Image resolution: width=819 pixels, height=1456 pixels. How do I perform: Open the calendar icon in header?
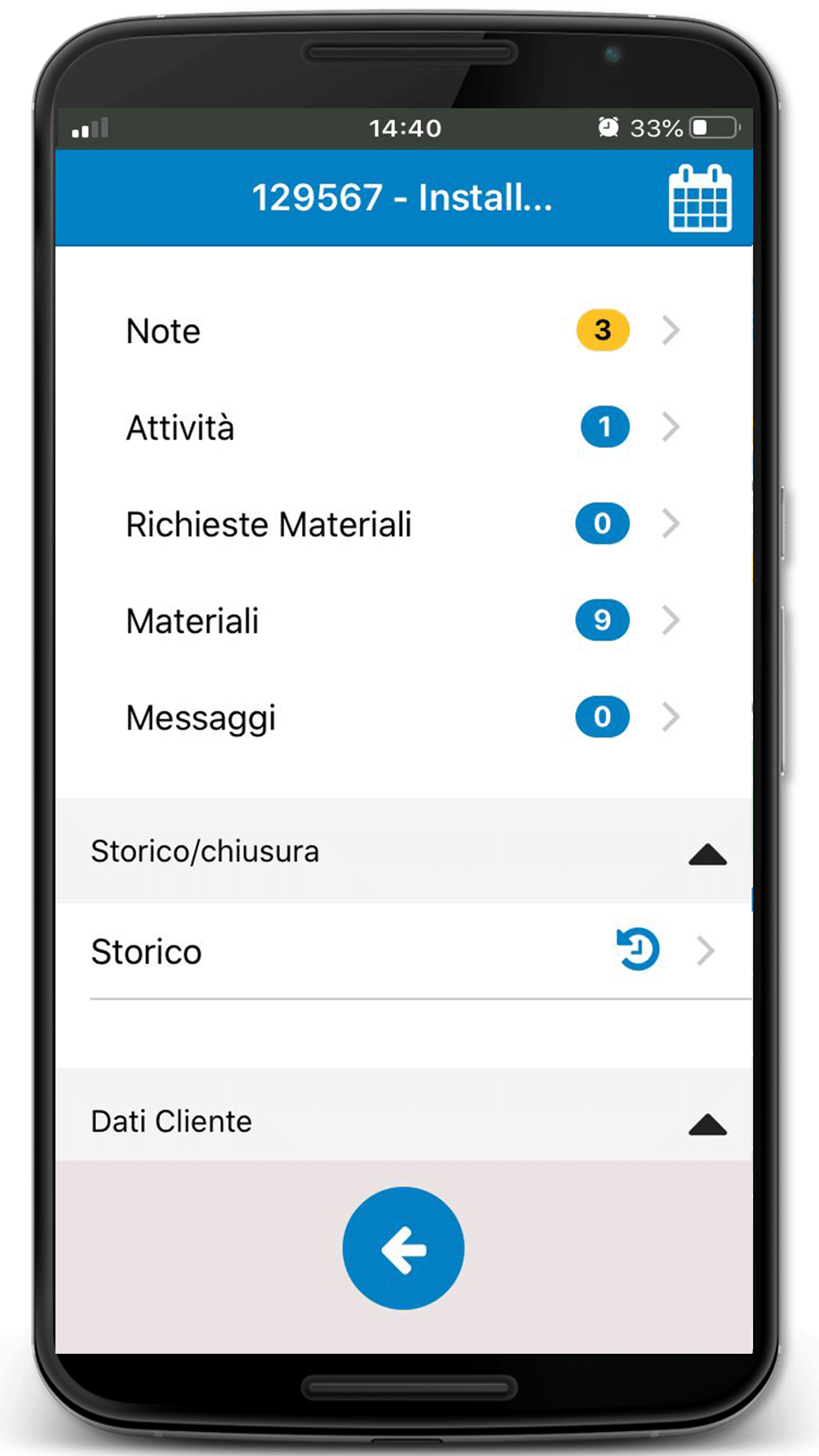pos(700,198)
